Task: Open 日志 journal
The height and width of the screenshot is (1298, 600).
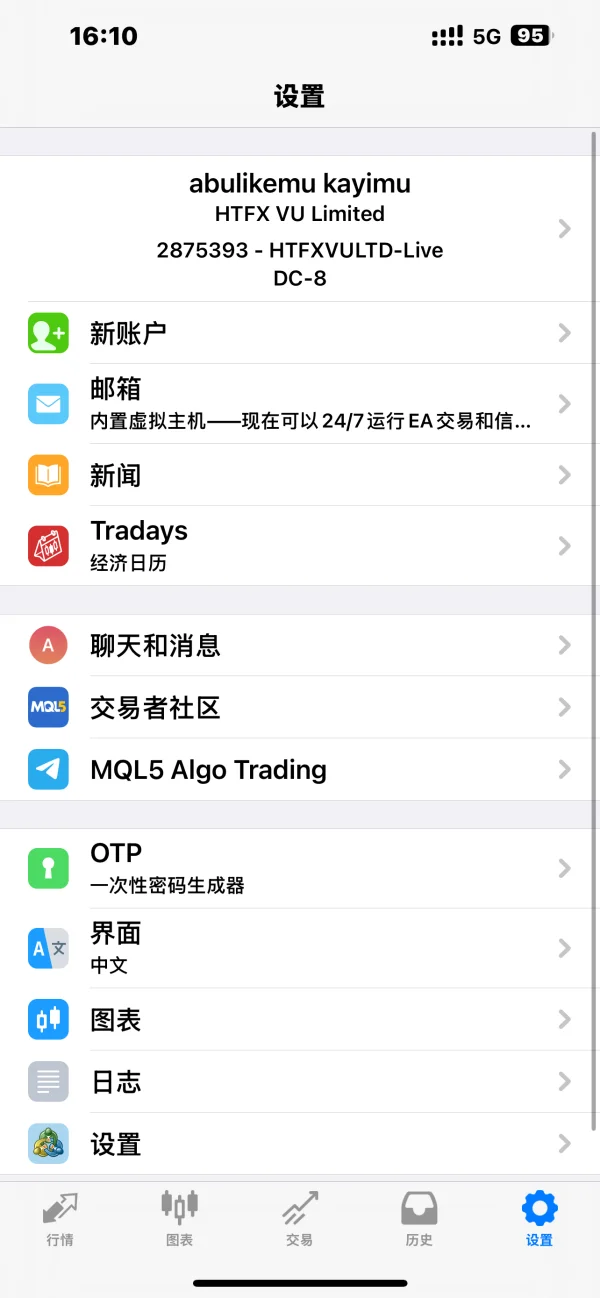Action: 300,1081
